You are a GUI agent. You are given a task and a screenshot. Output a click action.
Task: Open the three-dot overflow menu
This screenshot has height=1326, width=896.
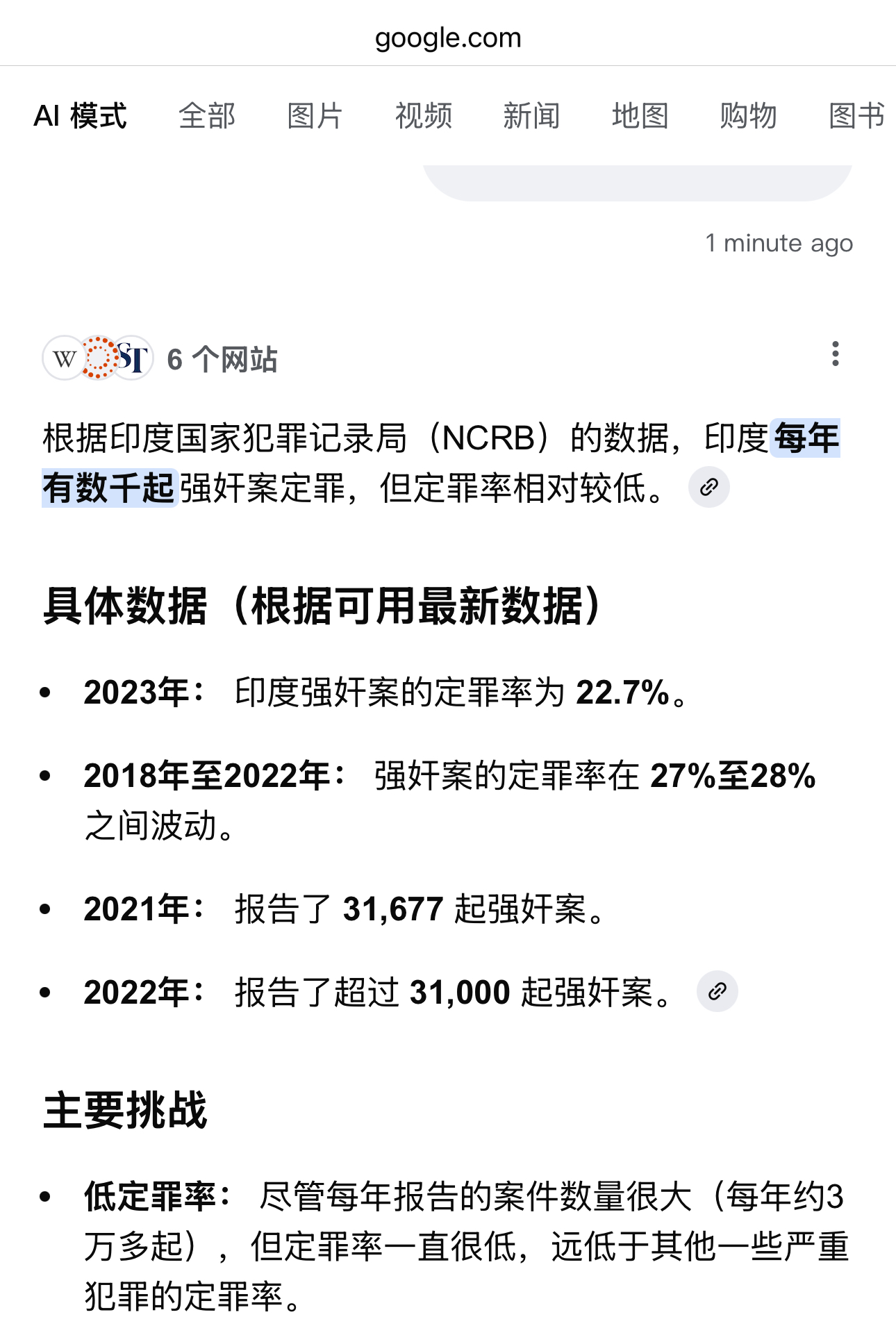click(x=836, y=354)
